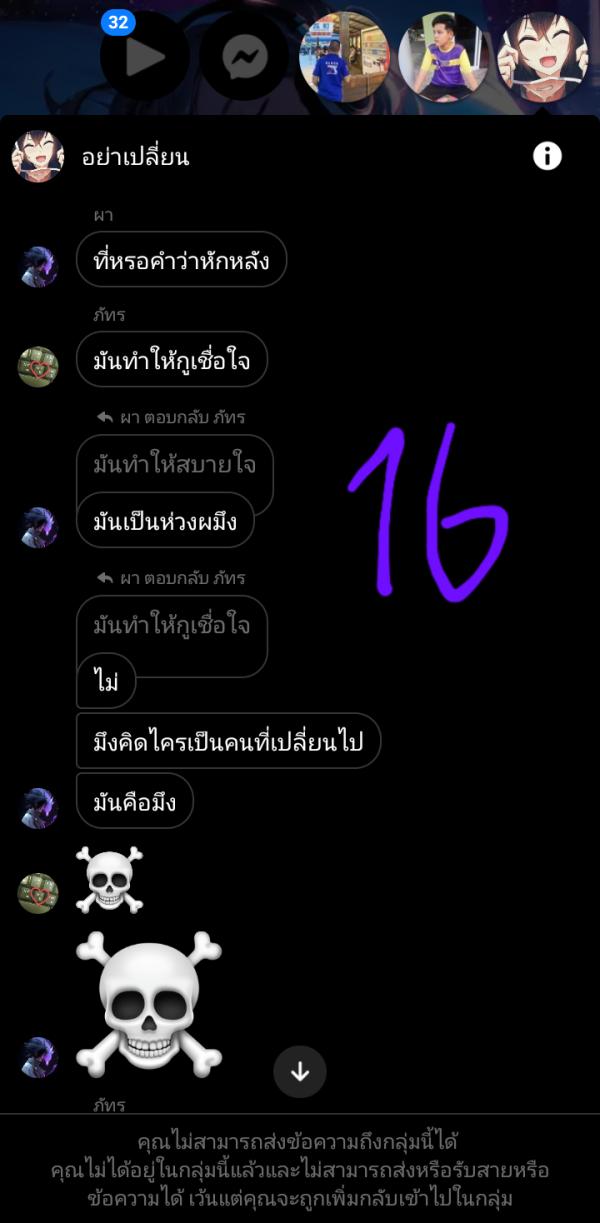Open the chat head showing the blue-shirt photo
Screen dimensions: 600x1223
pyautogui.click(x=344, y=57)
